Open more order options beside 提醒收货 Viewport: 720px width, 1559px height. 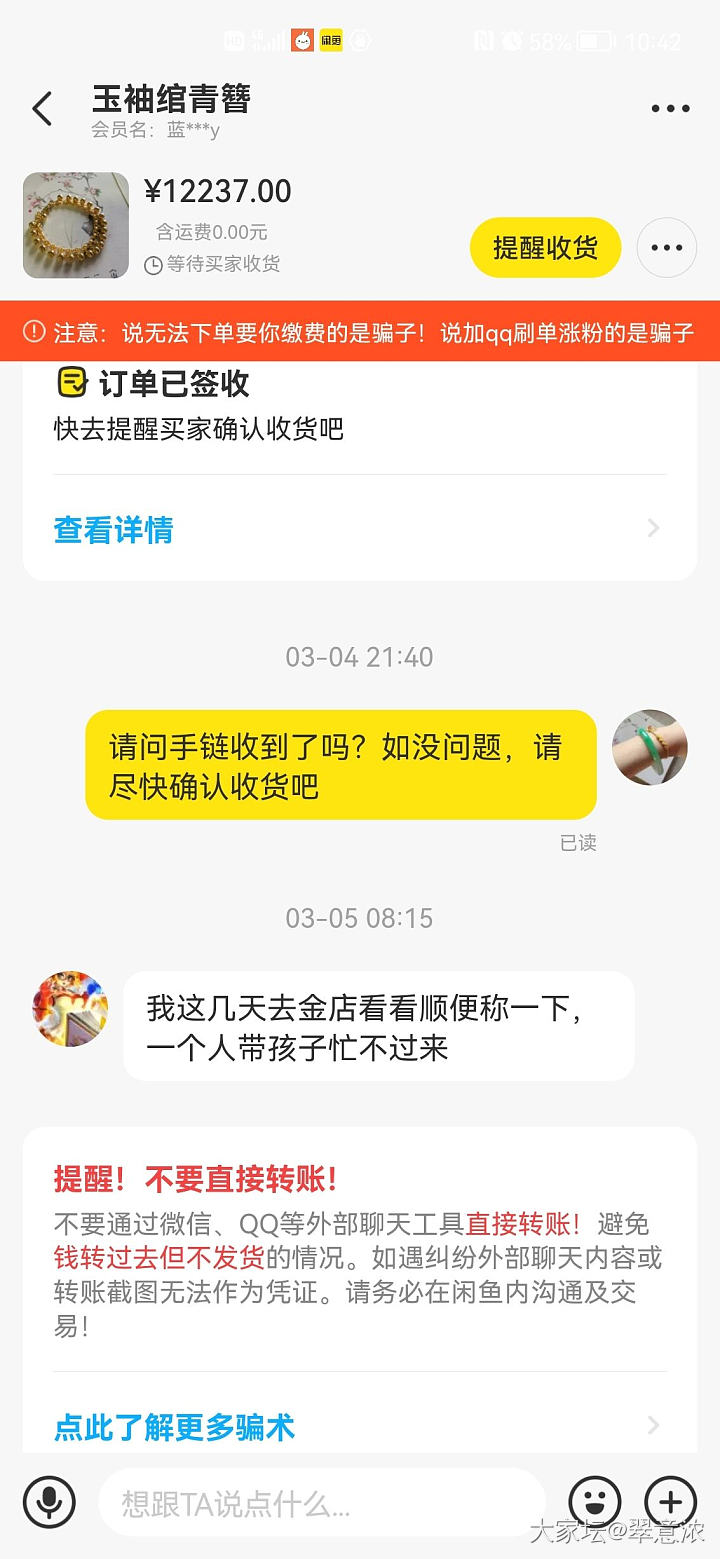point(666,247)
